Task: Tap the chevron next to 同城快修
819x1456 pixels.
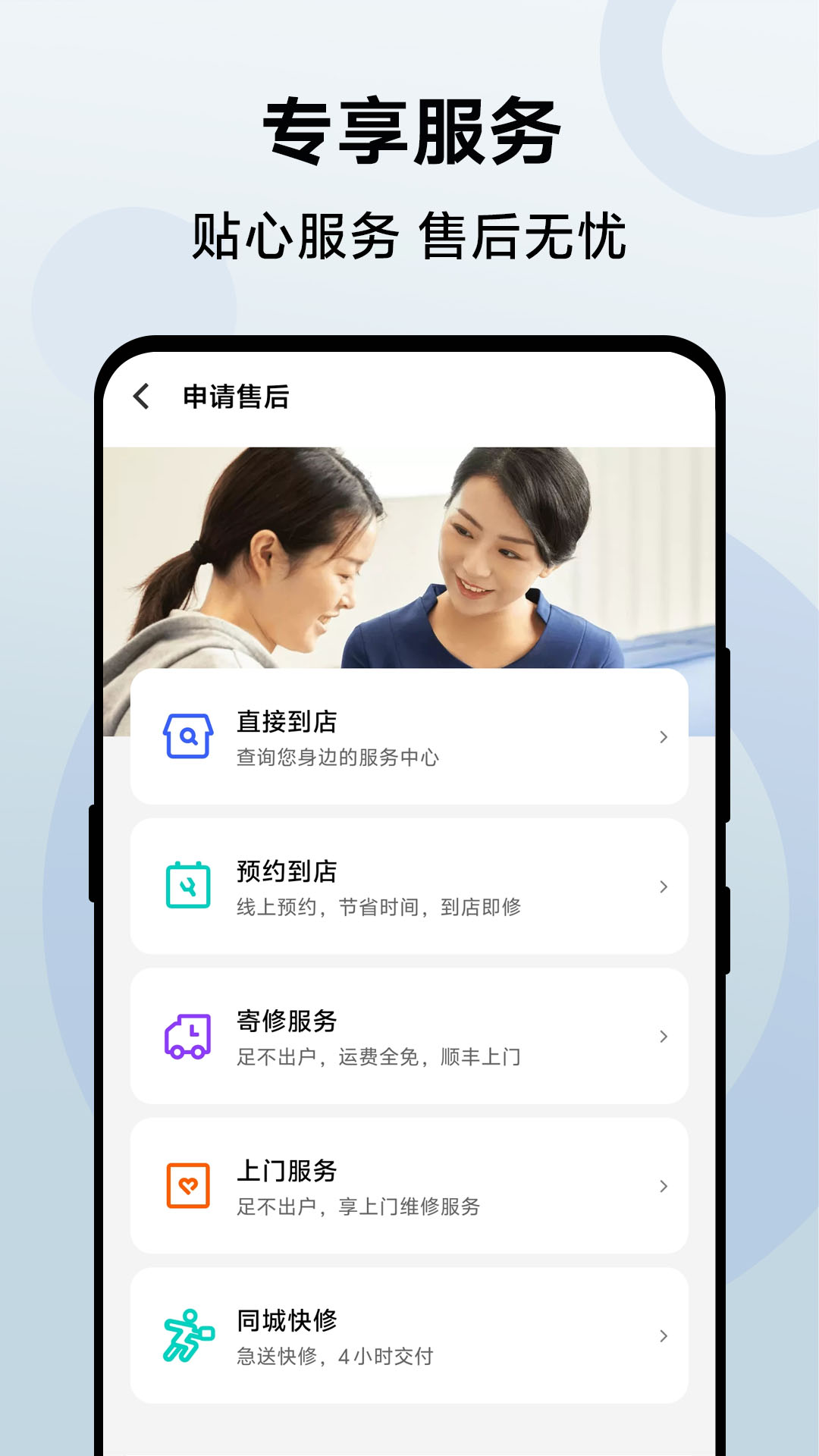Action: point(664,1334)
